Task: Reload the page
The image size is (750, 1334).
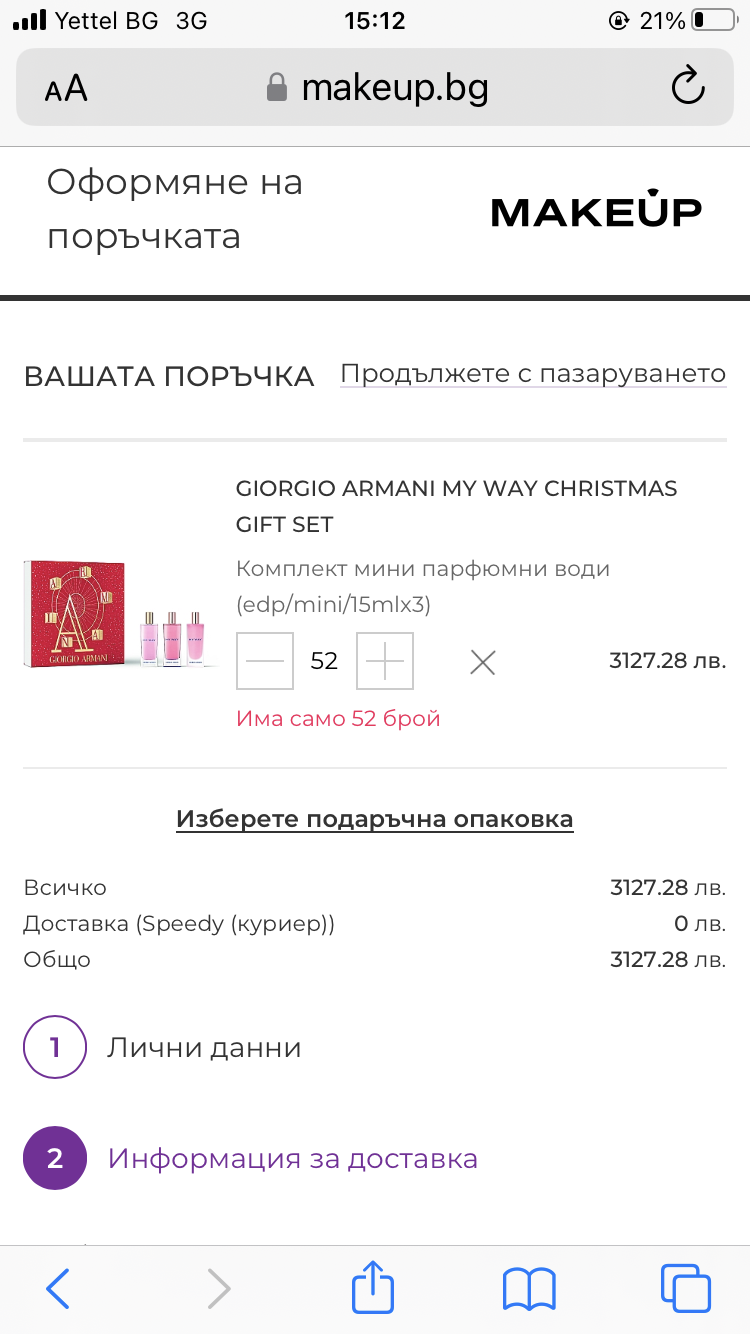Action: tap(688, 88)
